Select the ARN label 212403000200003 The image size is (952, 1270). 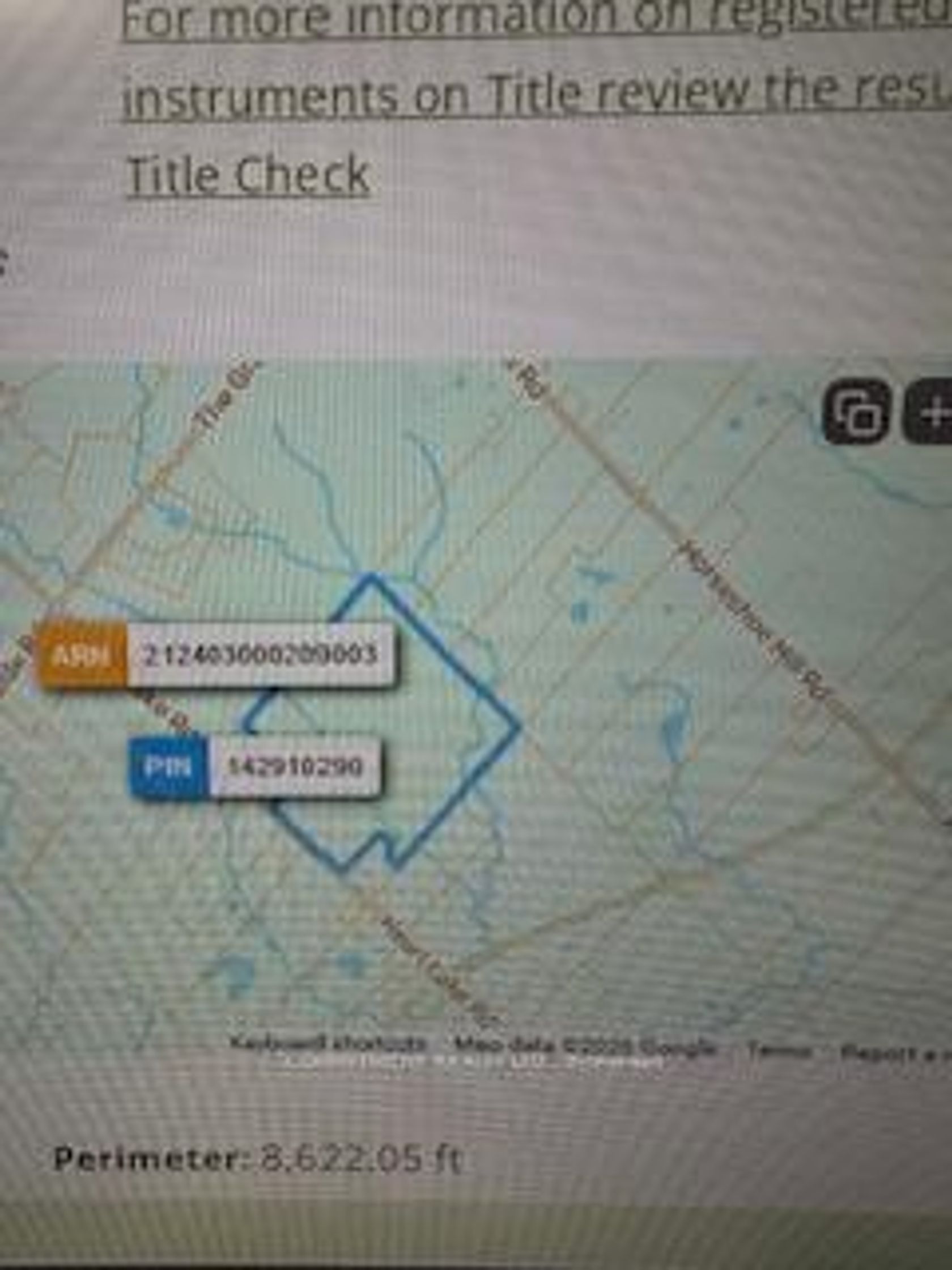261,654
